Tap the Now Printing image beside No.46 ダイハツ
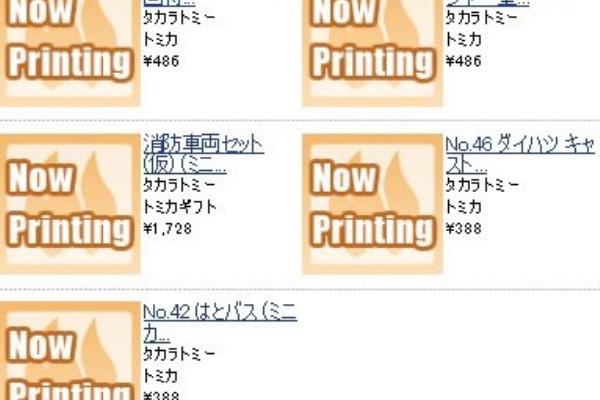 (371, 205)
